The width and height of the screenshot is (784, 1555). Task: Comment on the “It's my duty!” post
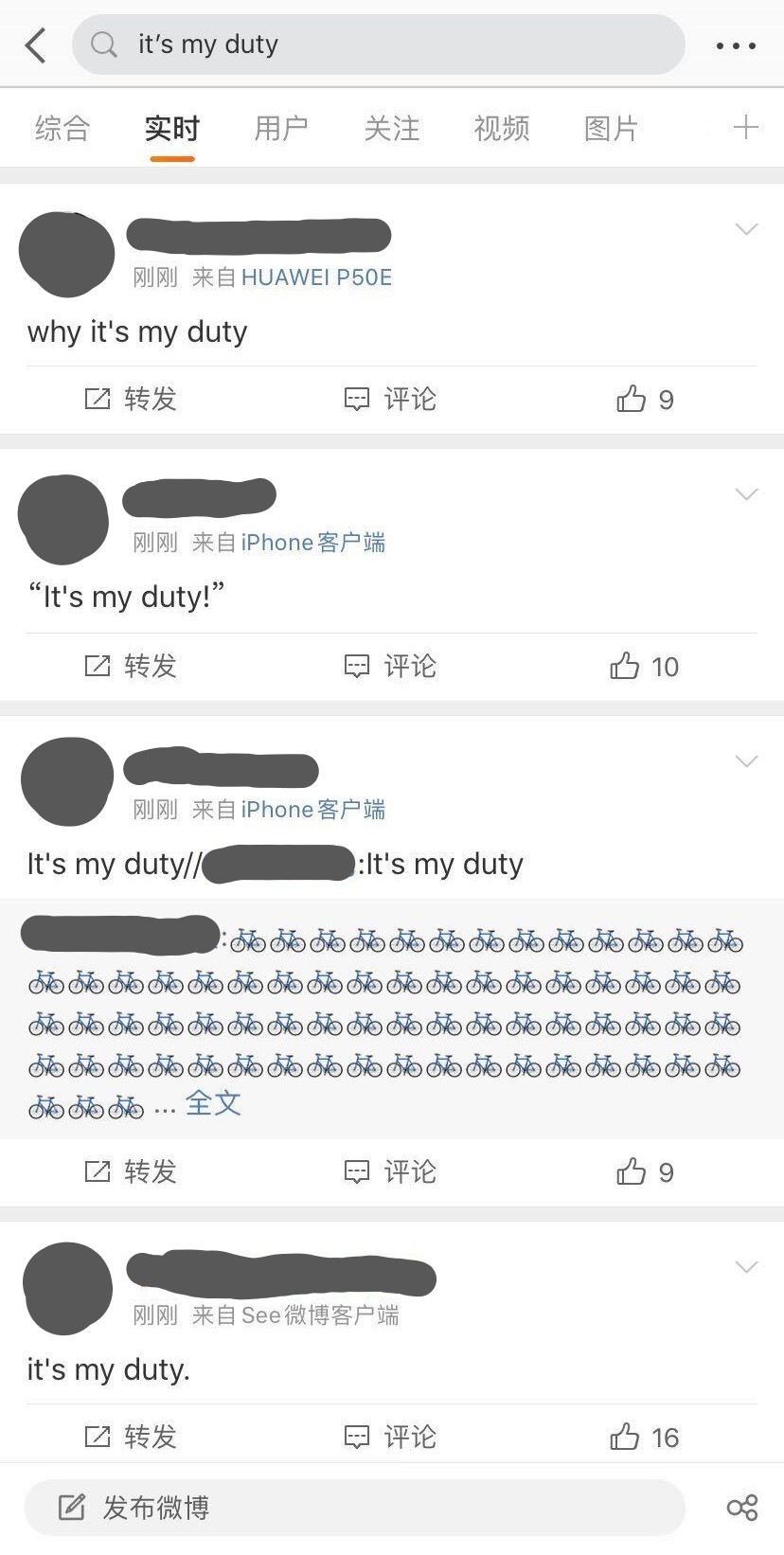click(389, 666)
